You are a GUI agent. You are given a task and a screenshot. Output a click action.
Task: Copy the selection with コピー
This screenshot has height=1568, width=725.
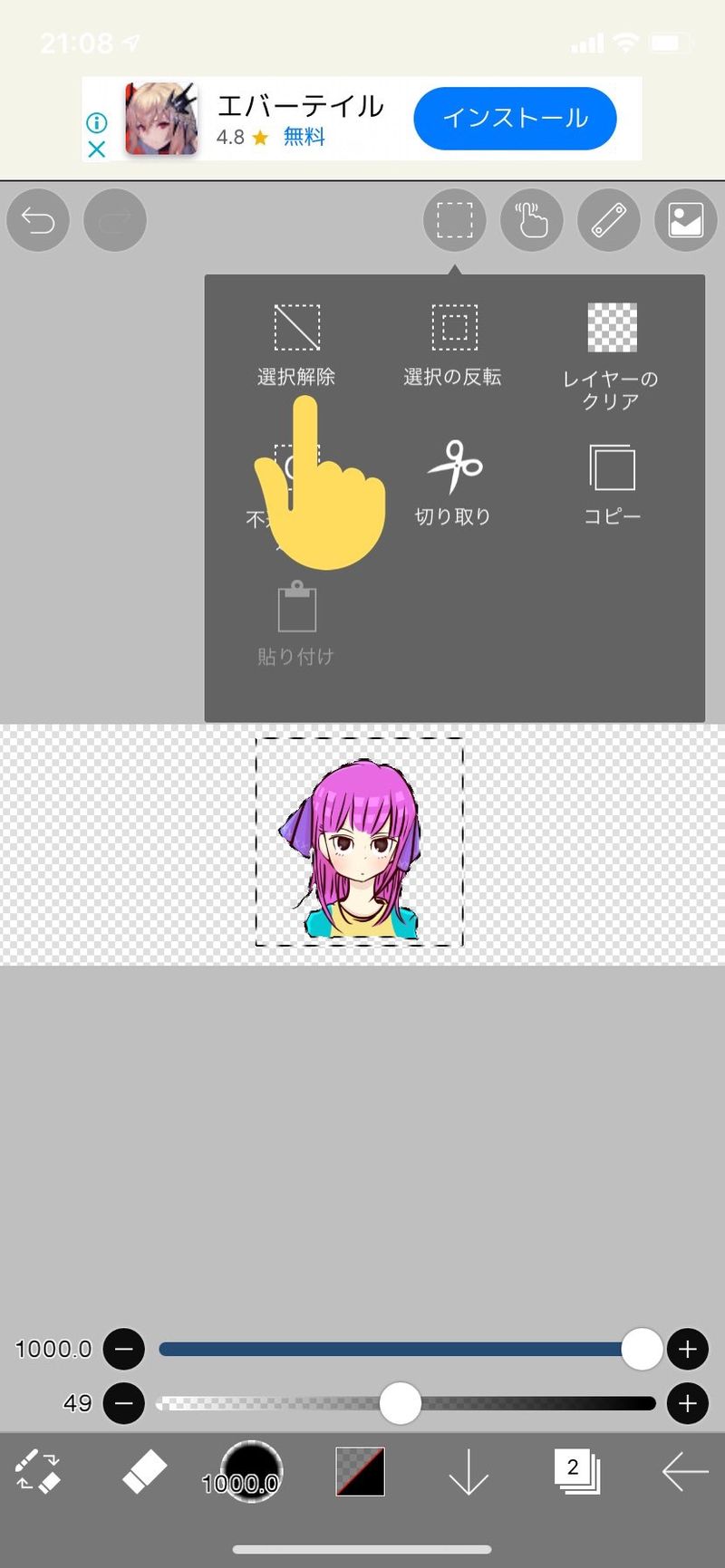[612, 482]
